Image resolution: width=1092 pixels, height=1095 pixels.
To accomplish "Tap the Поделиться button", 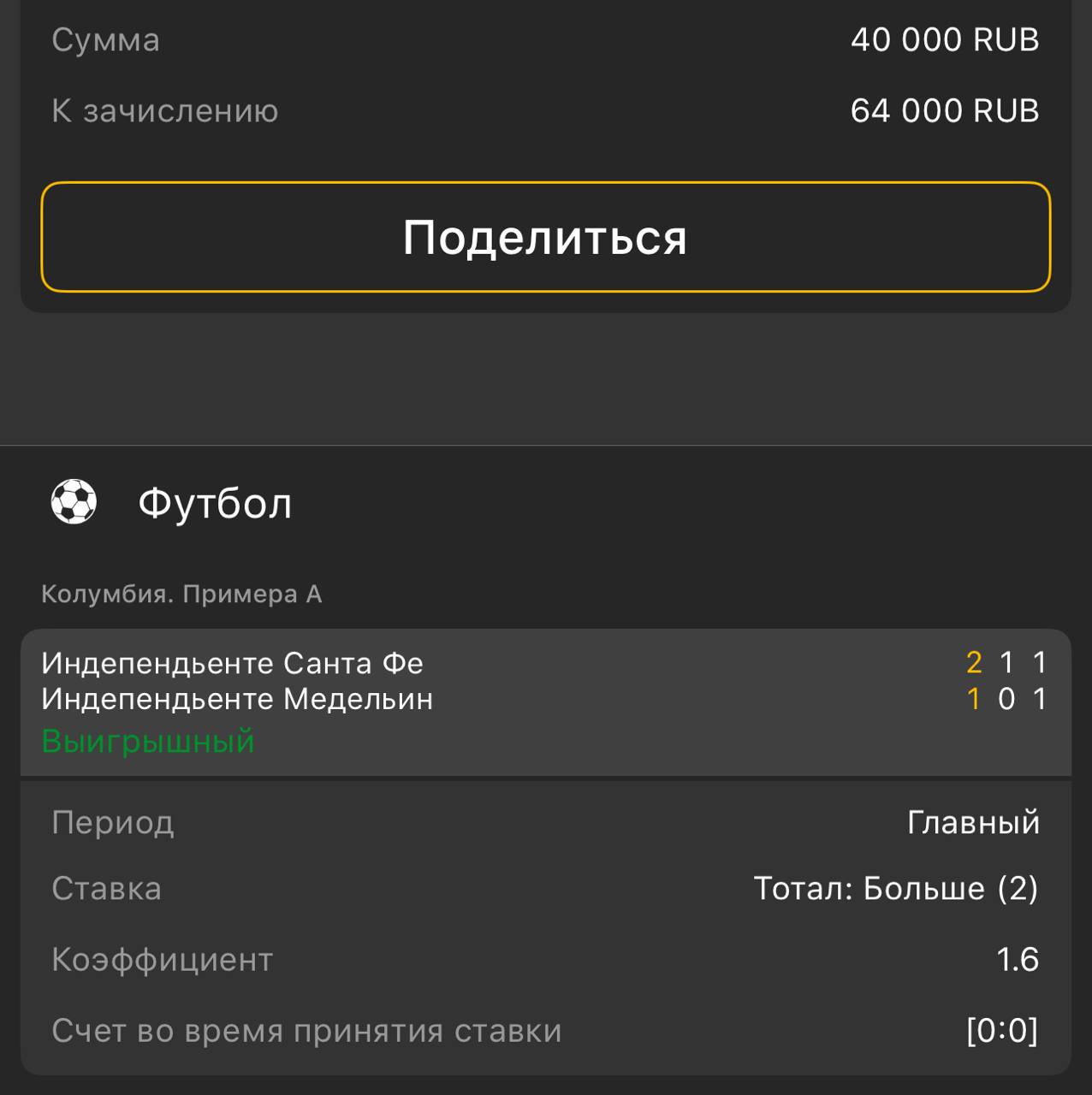I will click(x=545, y=237).
